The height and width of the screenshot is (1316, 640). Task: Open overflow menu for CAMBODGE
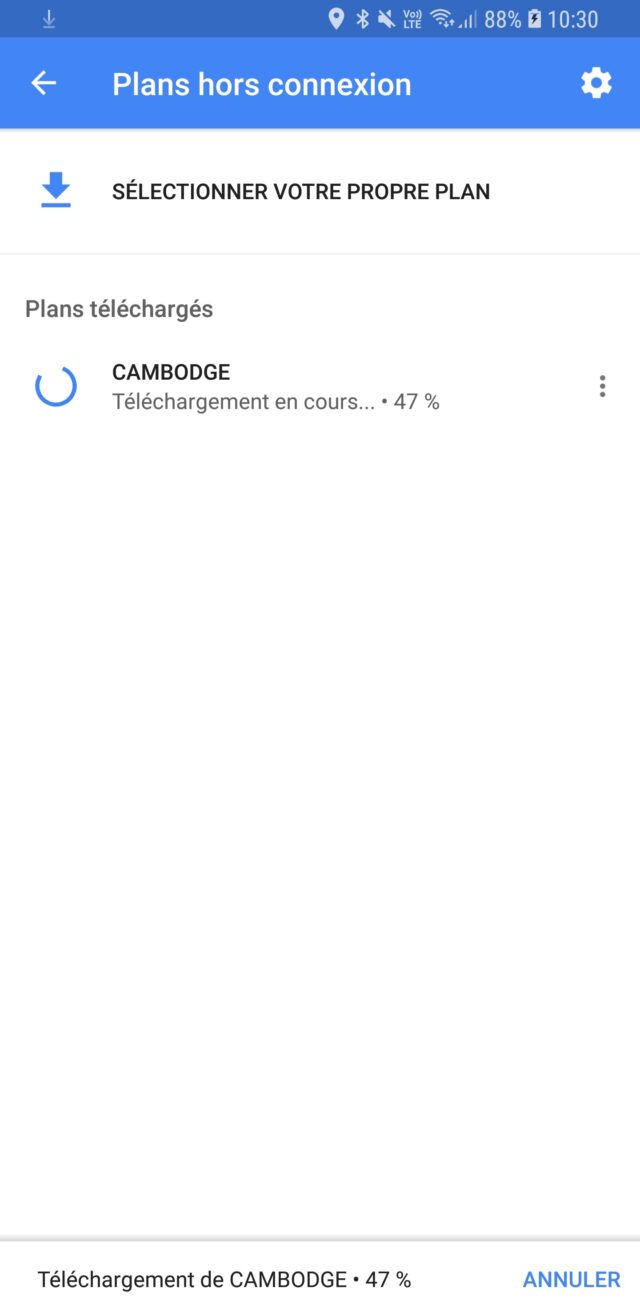602,386
